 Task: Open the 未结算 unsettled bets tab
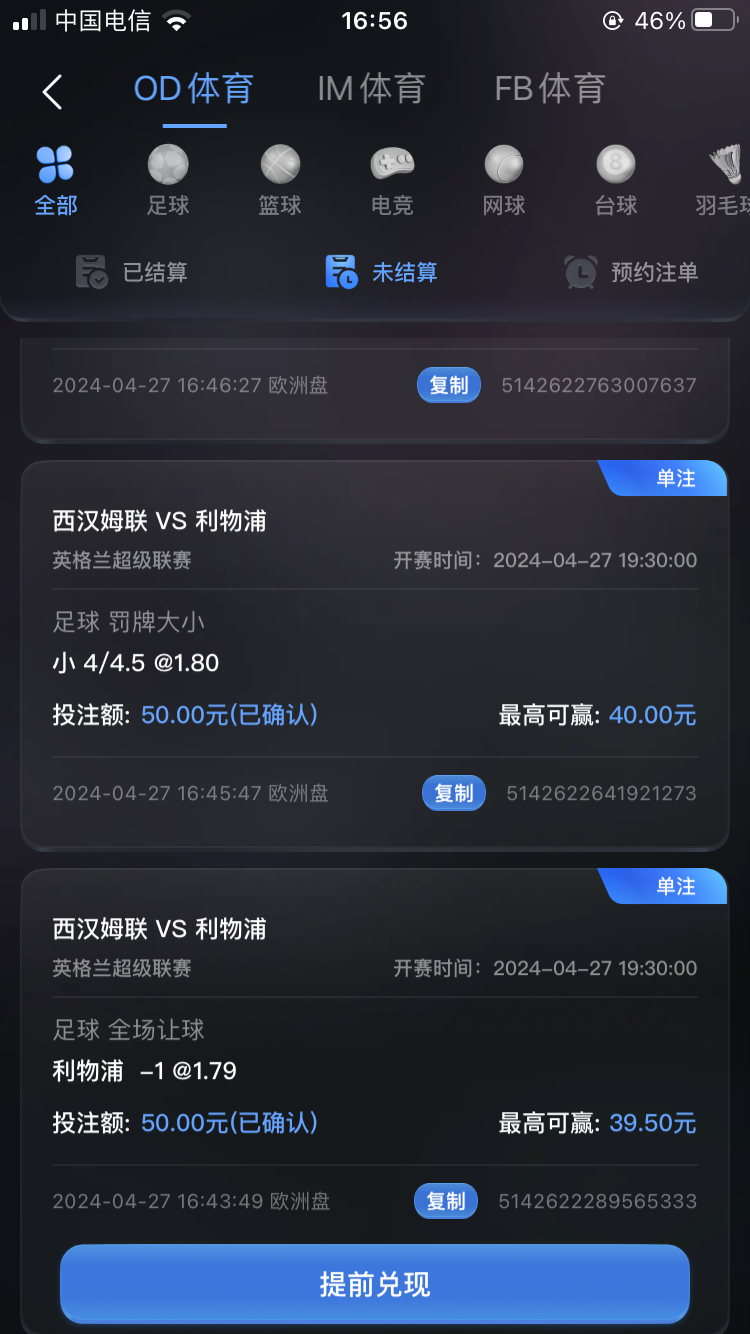(382, 272)
